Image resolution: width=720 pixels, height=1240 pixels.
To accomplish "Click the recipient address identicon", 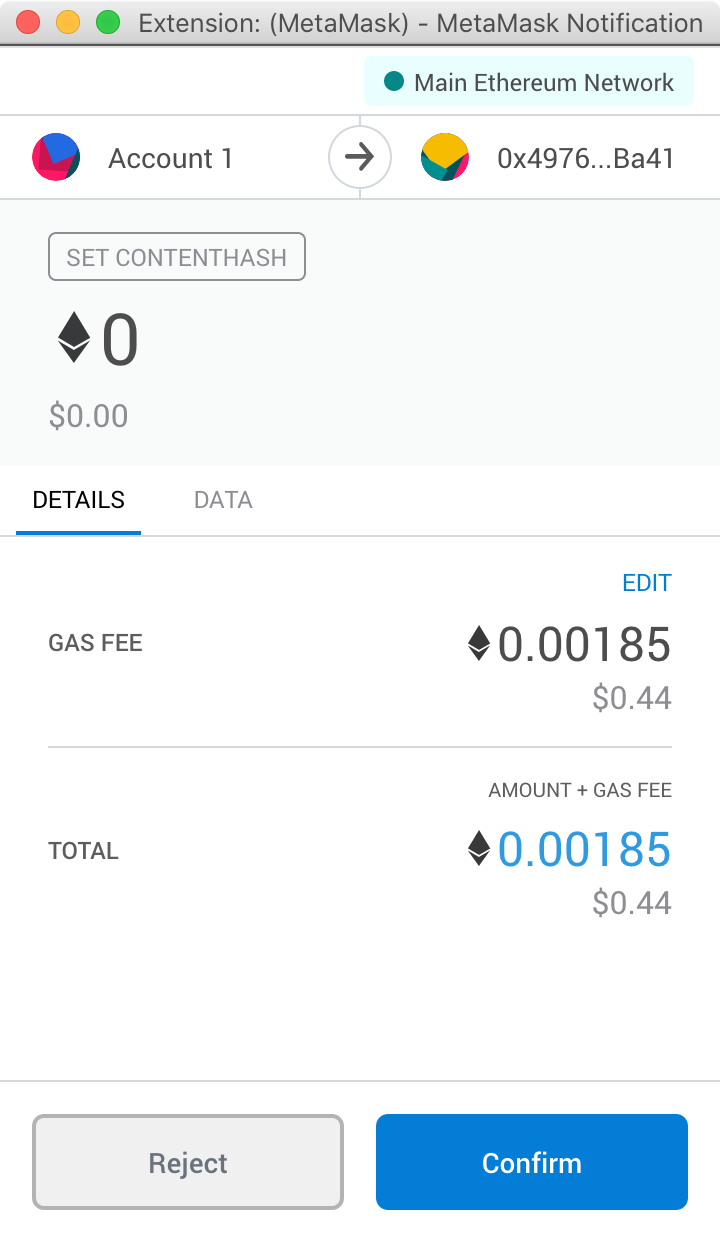I will [445, 157].
